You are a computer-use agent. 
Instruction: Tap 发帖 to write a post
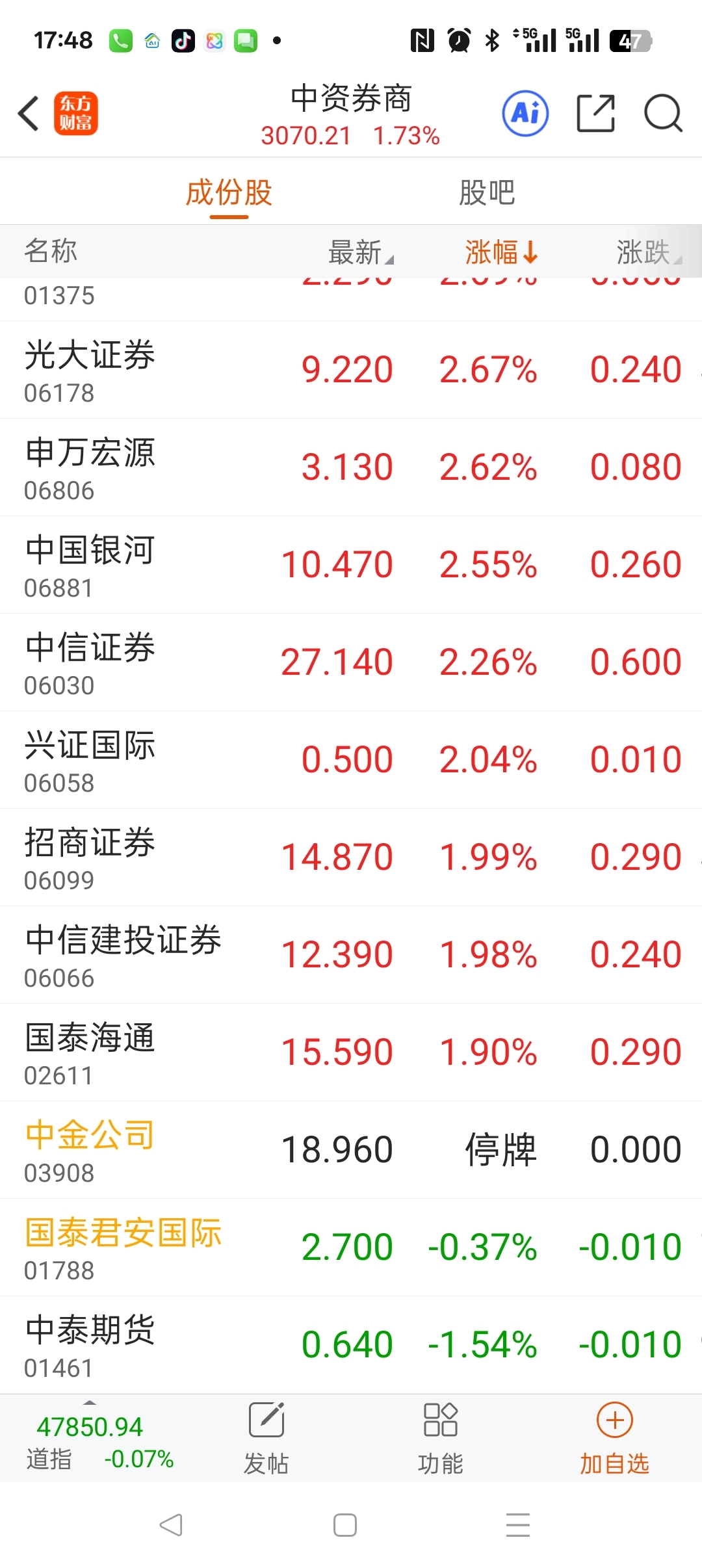point(266,1439)
